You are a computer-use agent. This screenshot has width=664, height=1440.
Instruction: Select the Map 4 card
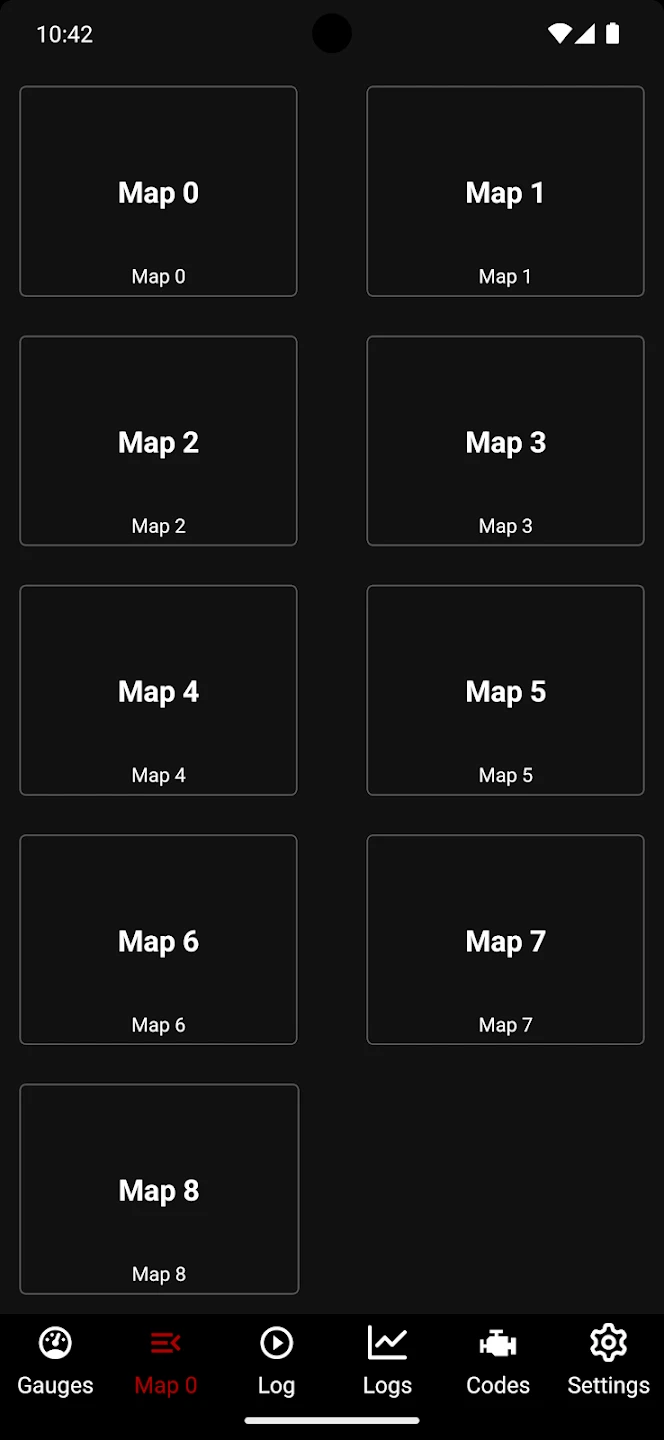(x=158, y=690)
